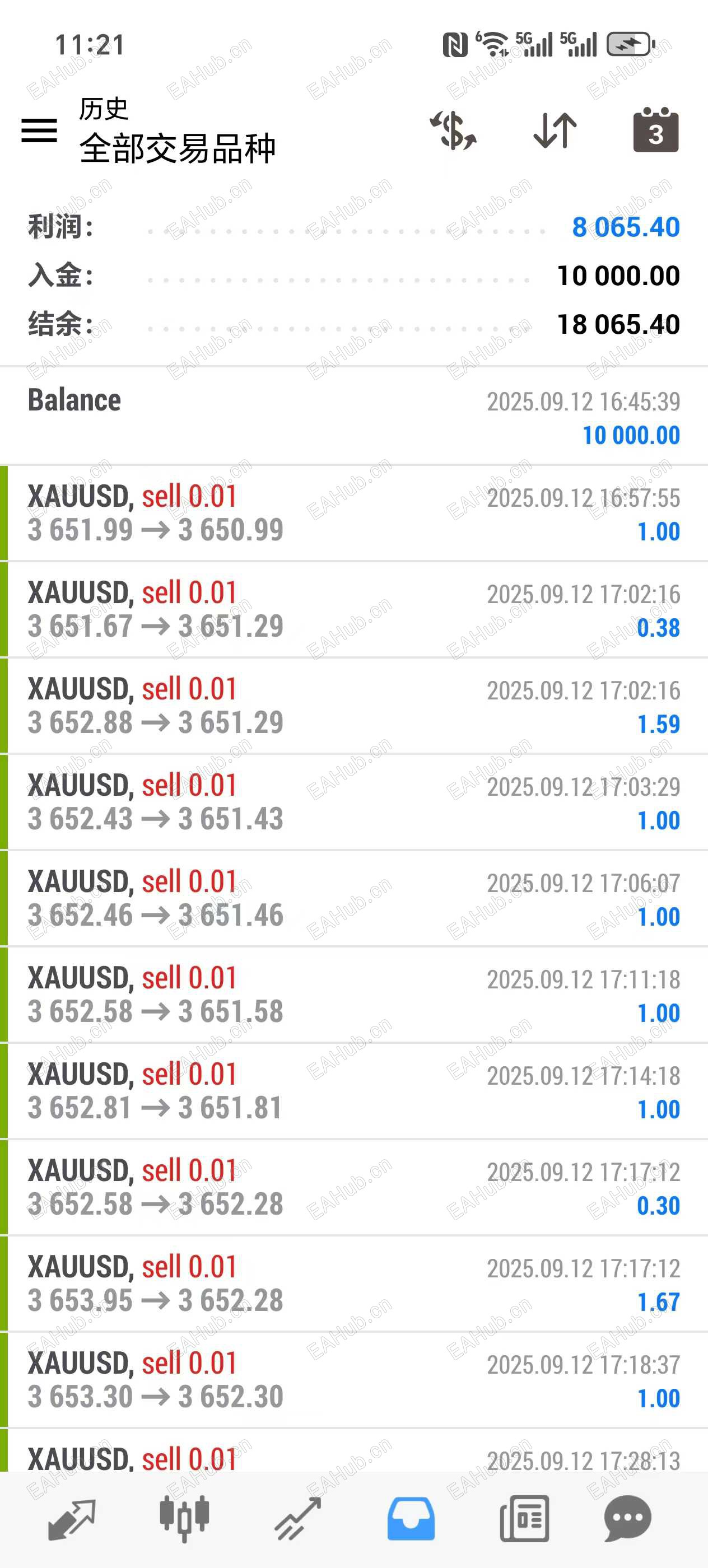The image size is (708, 1568).
Task: Expand the Balance 10 000.00 deposit row
Action: point(353,417)
